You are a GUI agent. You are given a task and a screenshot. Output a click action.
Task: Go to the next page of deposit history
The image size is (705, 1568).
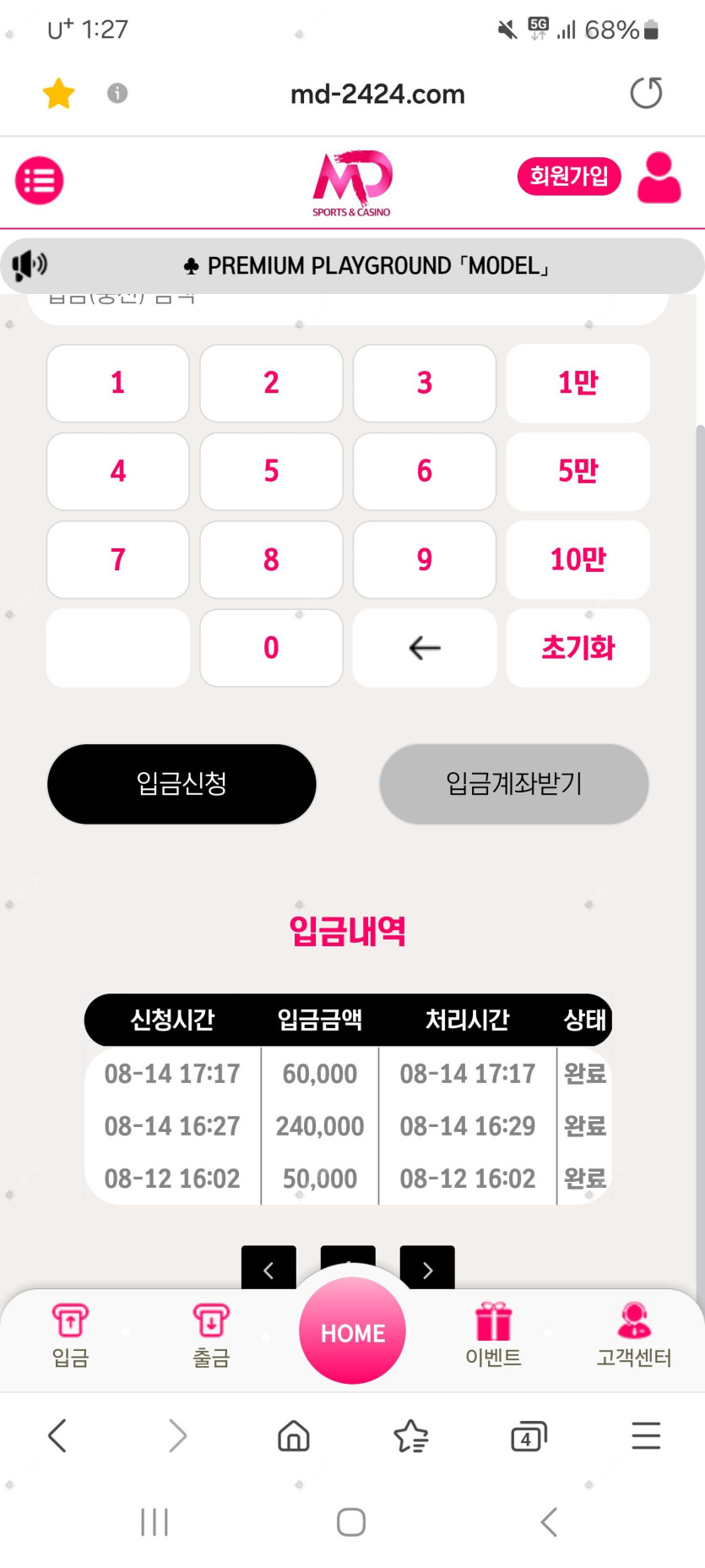[x=427, y=1269]
